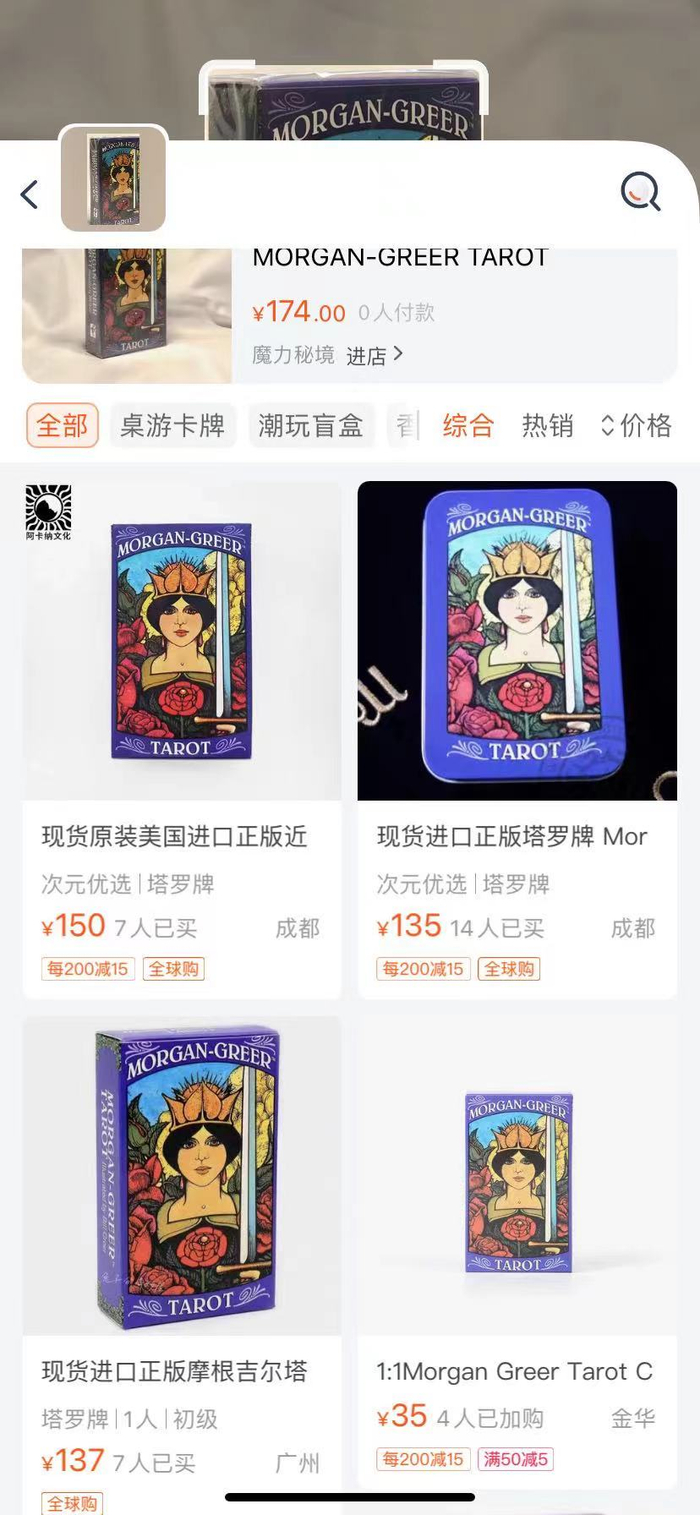Select the 全部 filter chip
This screenshot has height=1515, width=700.
pyautogui.click(x=62, y=425)
